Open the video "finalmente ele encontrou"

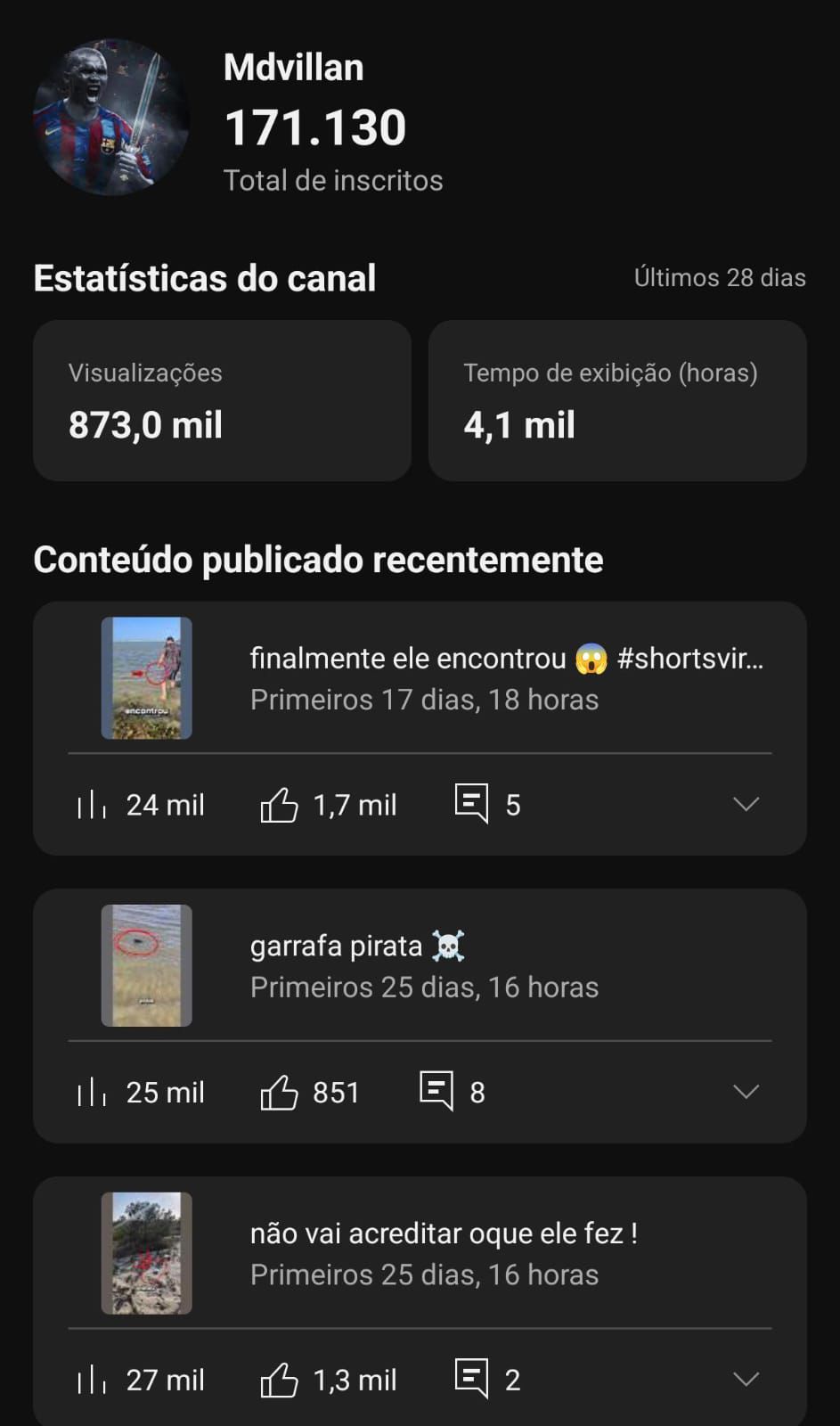[505, 660]
